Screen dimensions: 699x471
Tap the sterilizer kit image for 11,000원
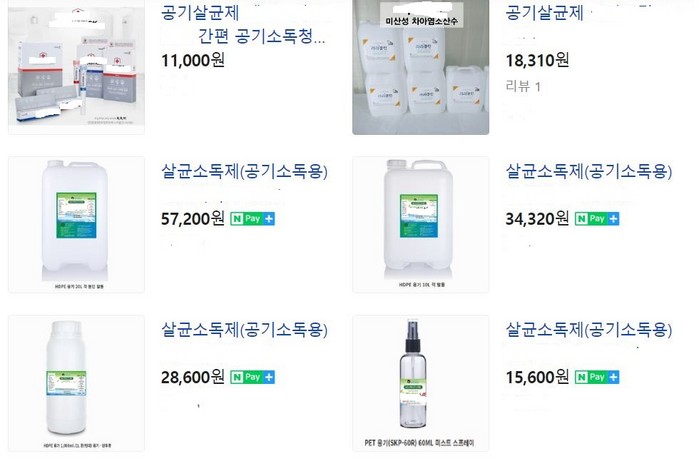76,65
